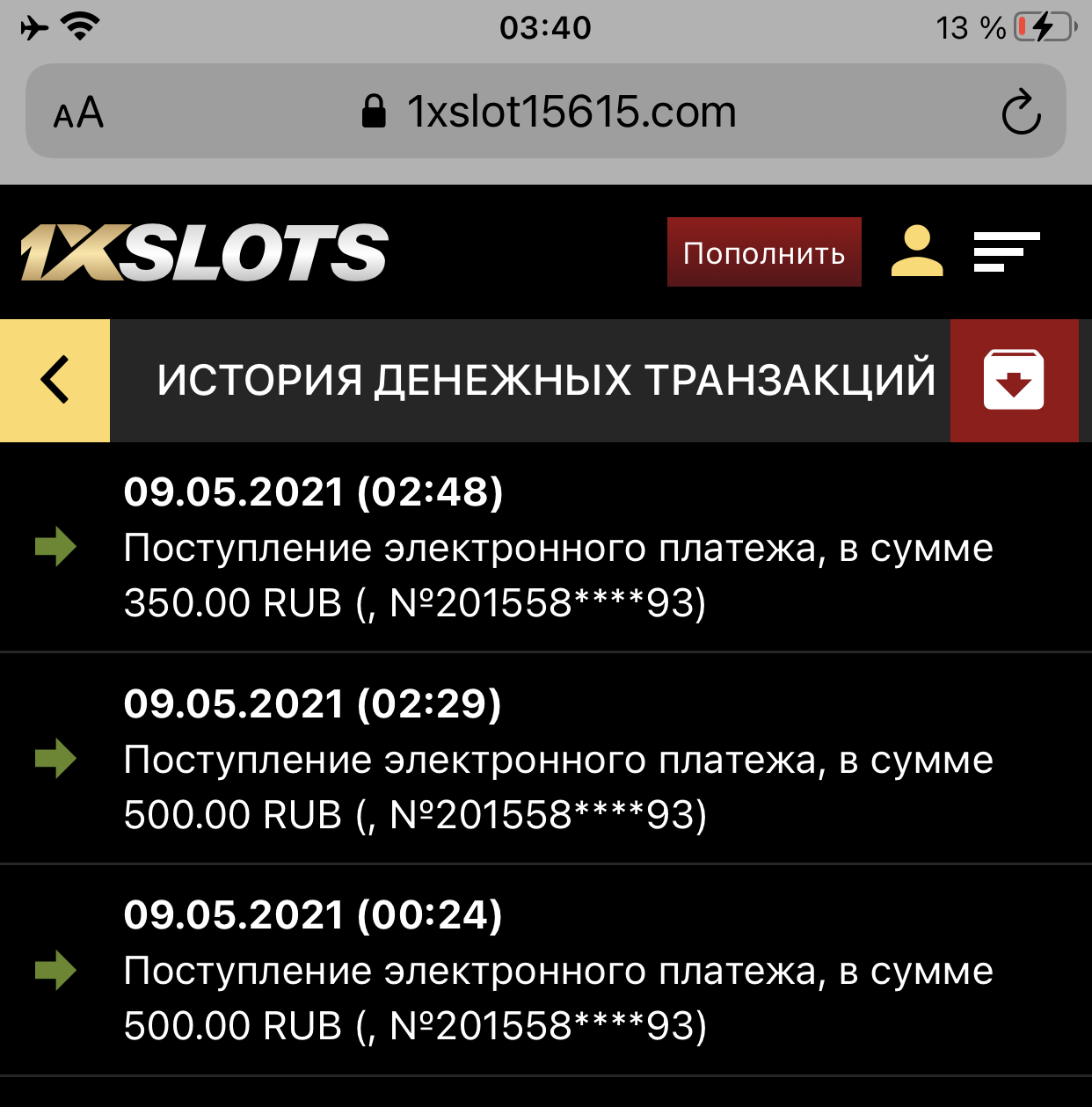The height and width of the screenshot is (1107, 1092).
Task: Tap the 1xslot15615.com address bar
Action: click(x=550, y=112)
